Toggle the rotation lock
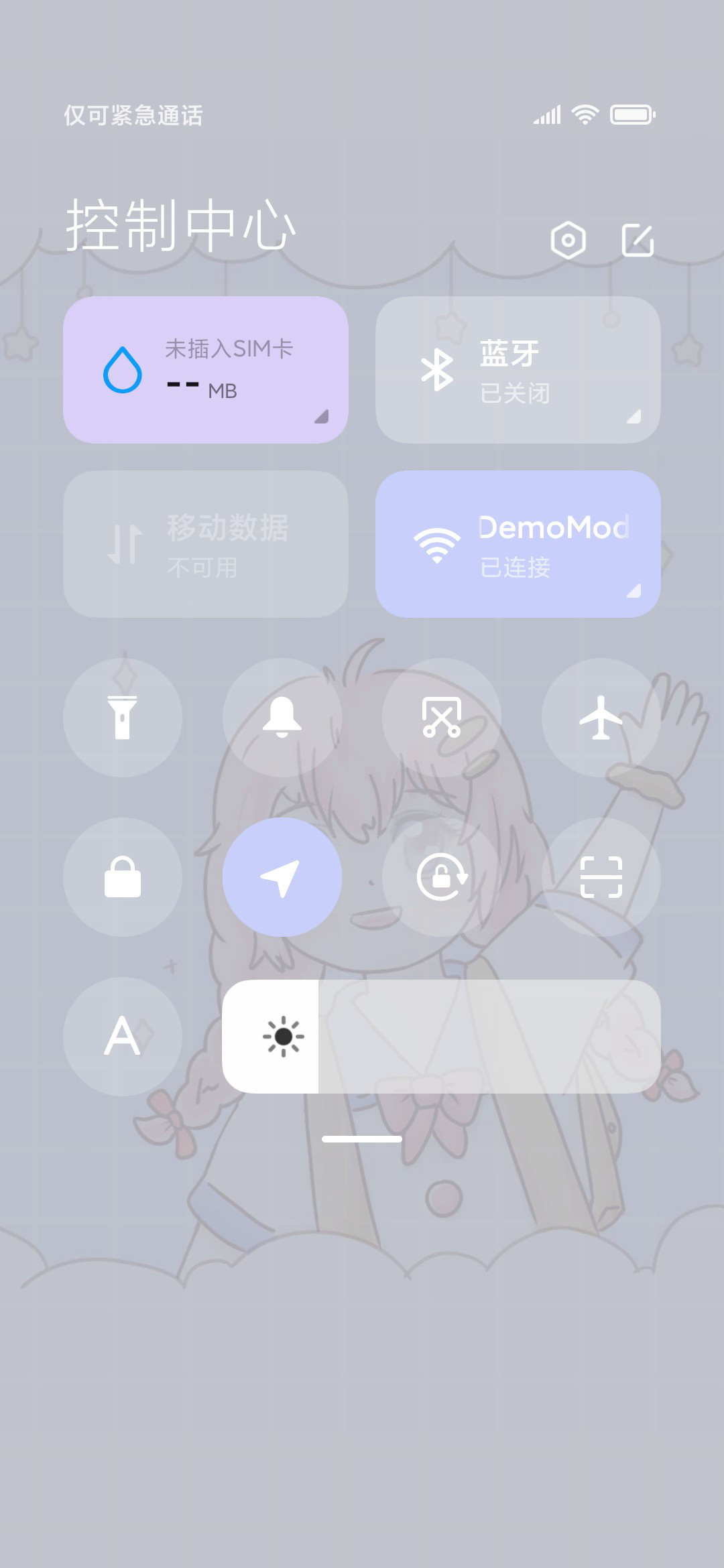This screenshot has height=1568, width=724. [x=442, y=877]
